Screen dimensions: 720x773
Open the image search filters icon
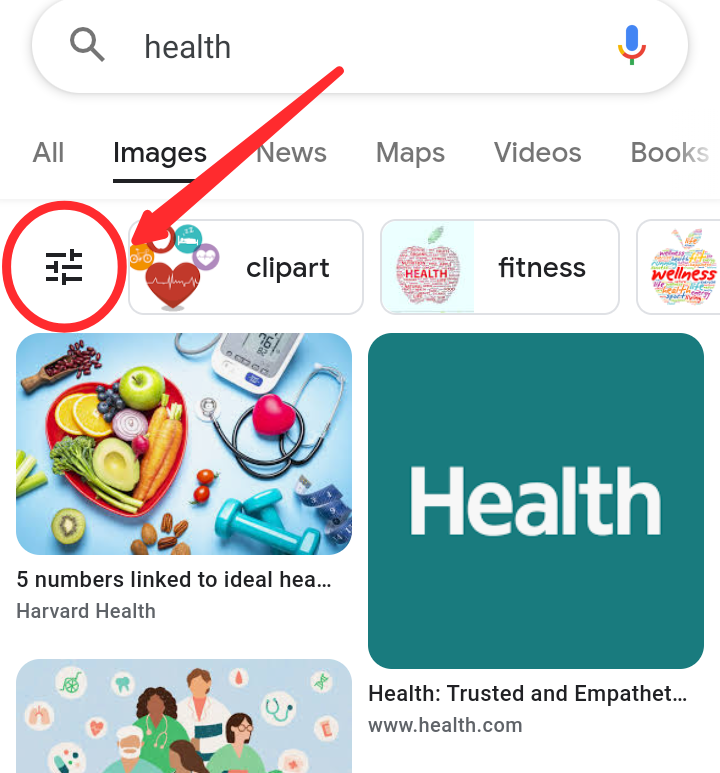64,267
